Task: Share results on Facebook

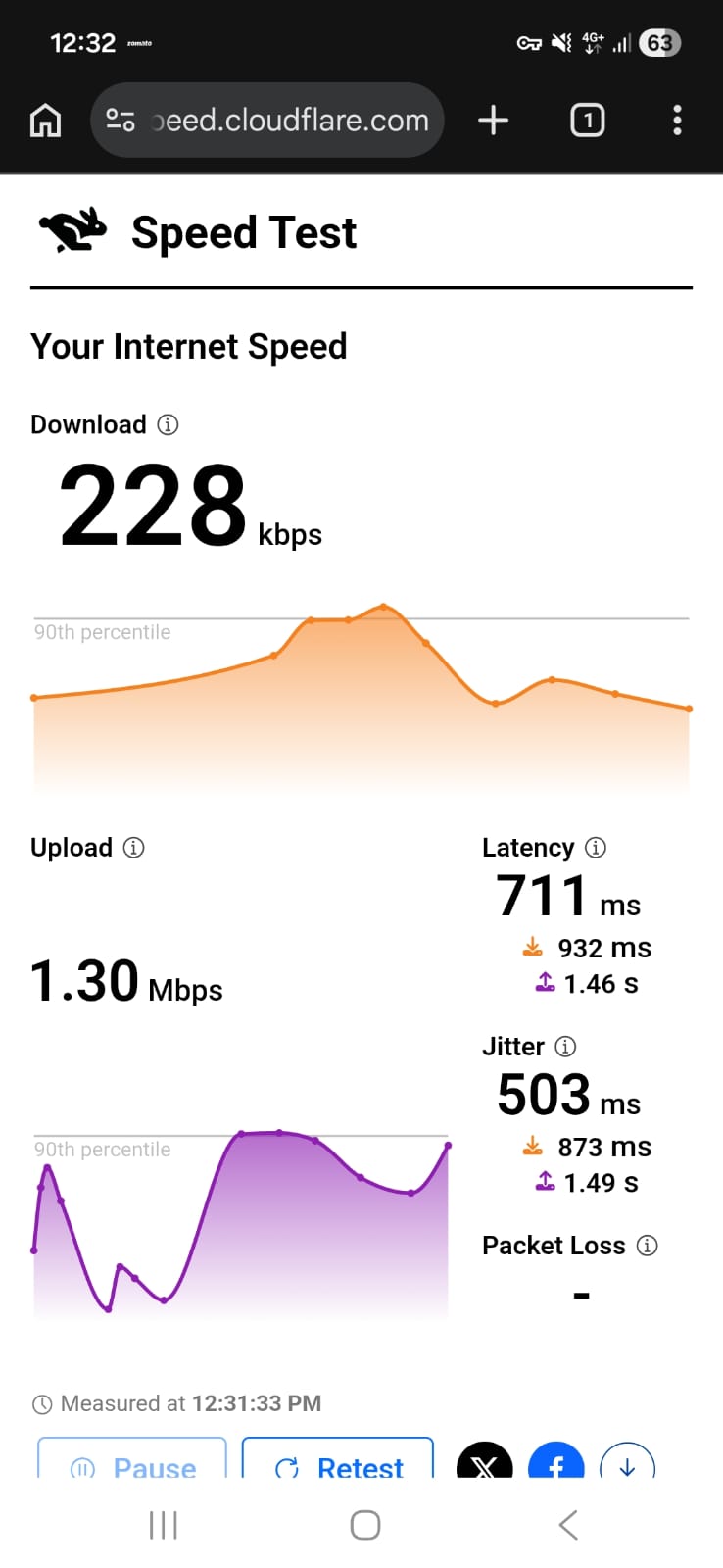Action: click(555, 1464)
